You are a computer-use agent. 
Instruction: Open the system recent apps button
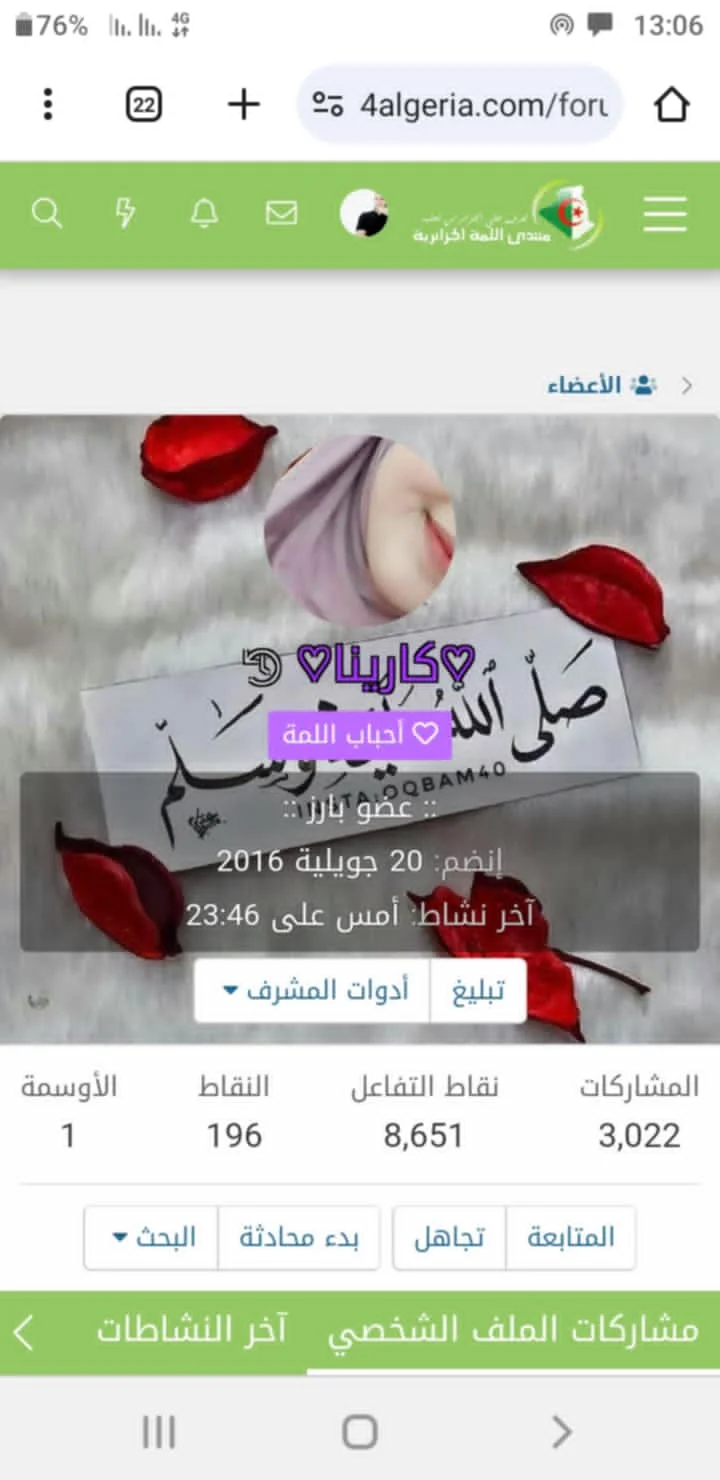coord(159,1432)
